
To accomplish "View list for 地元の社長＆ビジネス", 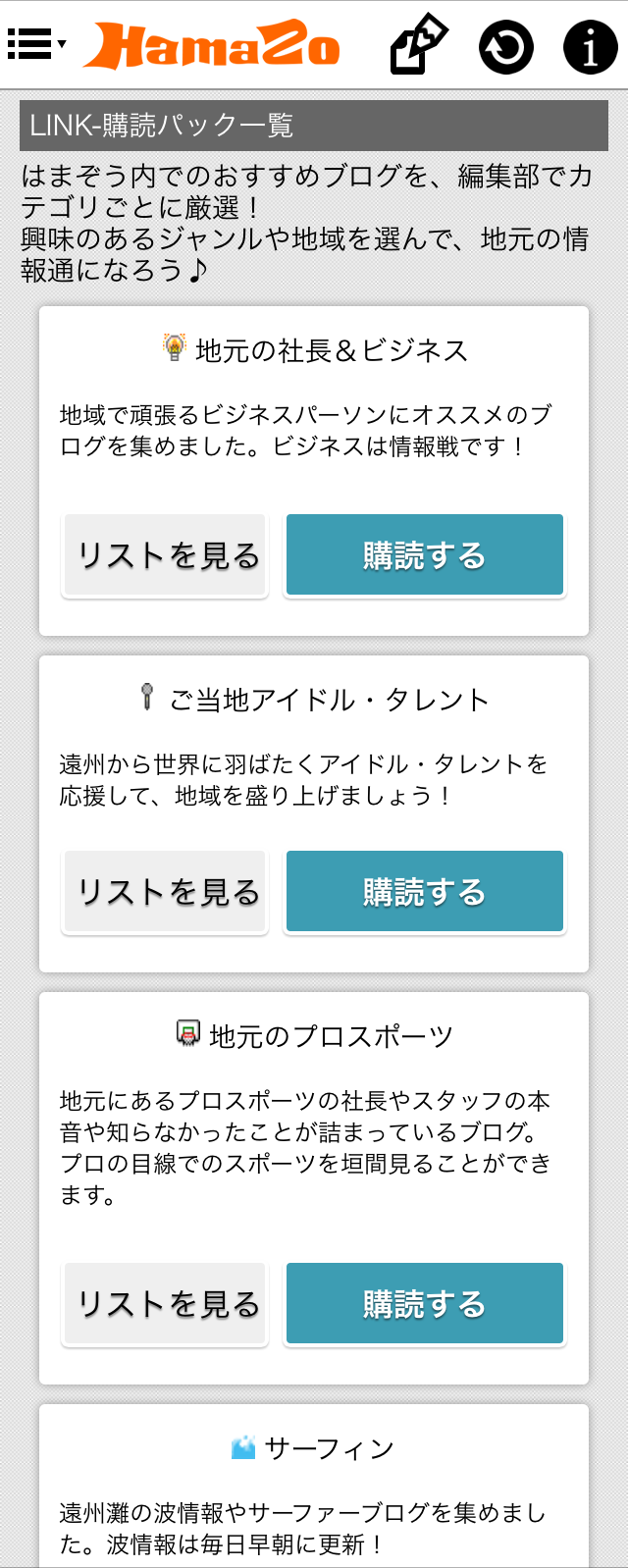I will pos(166,555).
